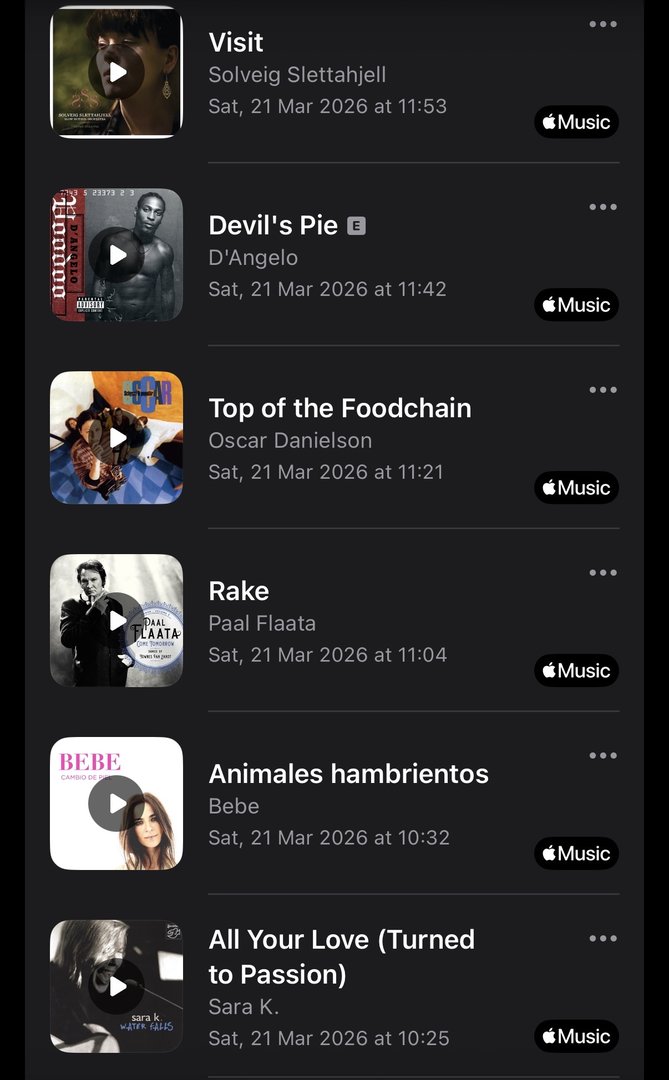Open Devil's Pie in Apple Music
This screenshot has width=669, height=1080.
(x=576, y=305)
